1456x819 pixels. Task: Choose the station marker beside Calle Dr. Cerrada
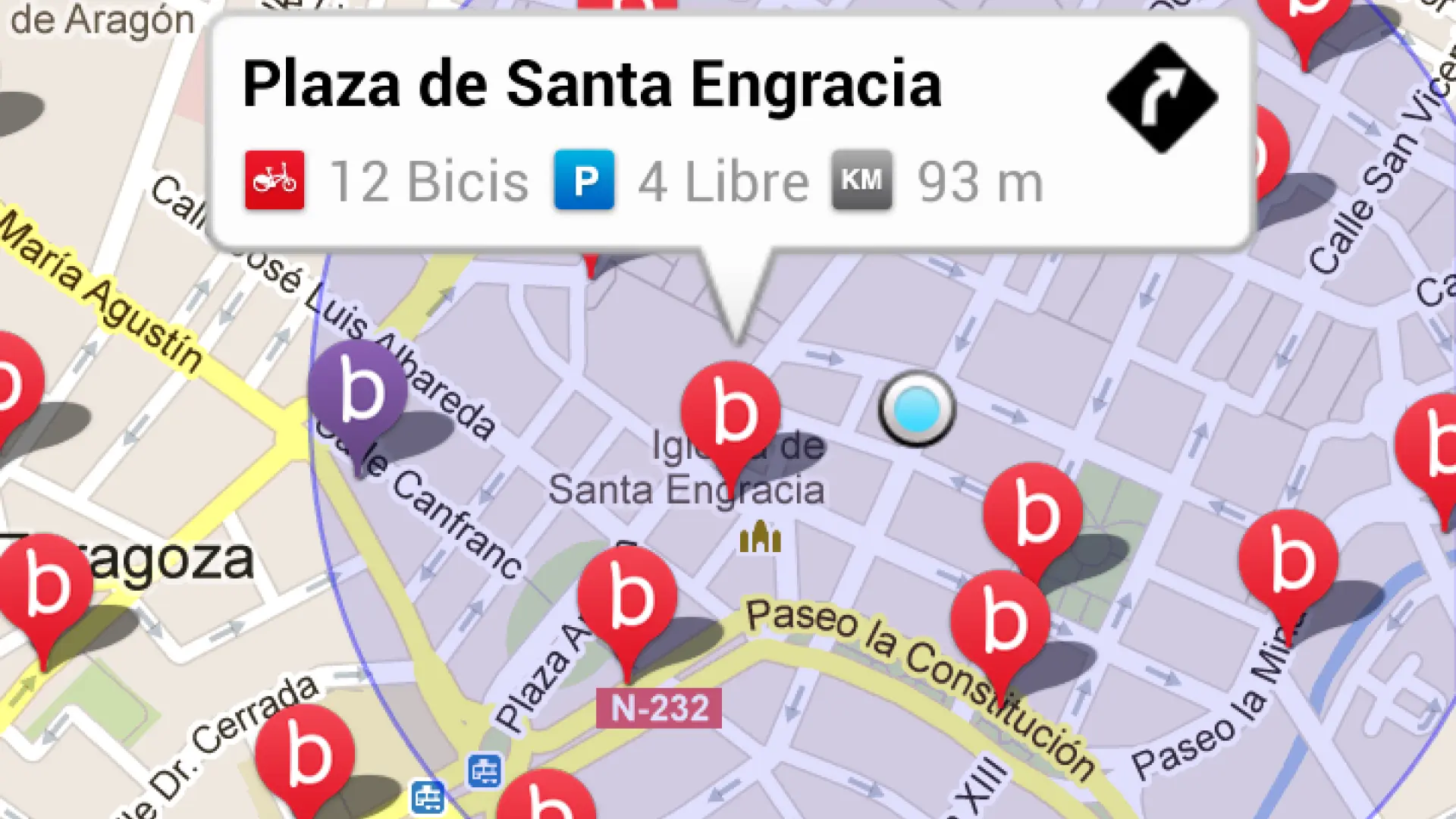point(305,755)
